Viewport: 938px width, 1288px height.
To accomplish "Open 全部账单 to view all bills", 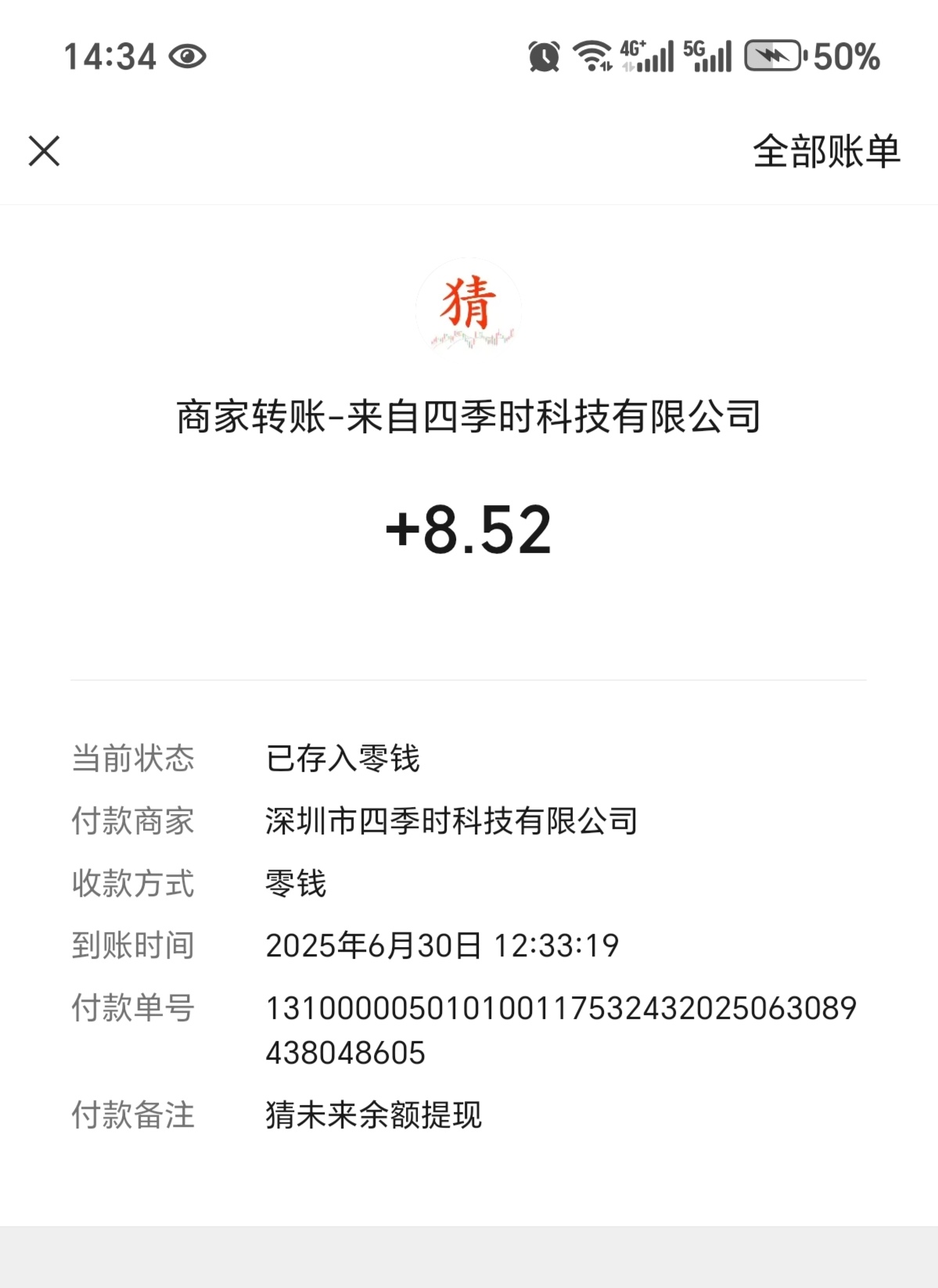I will point(826,153).
